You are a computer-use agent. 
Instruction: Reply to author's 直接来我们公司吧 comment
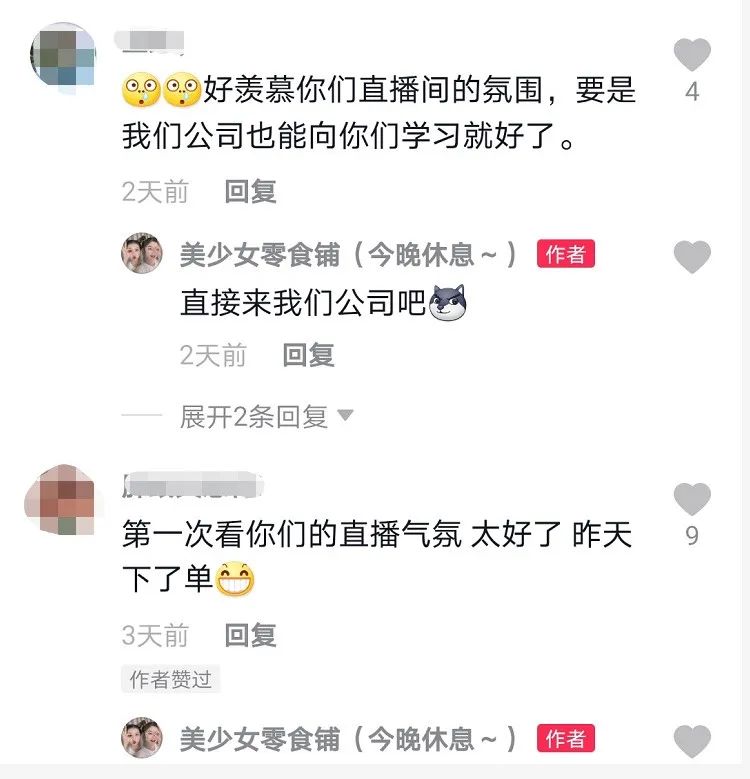308,354
